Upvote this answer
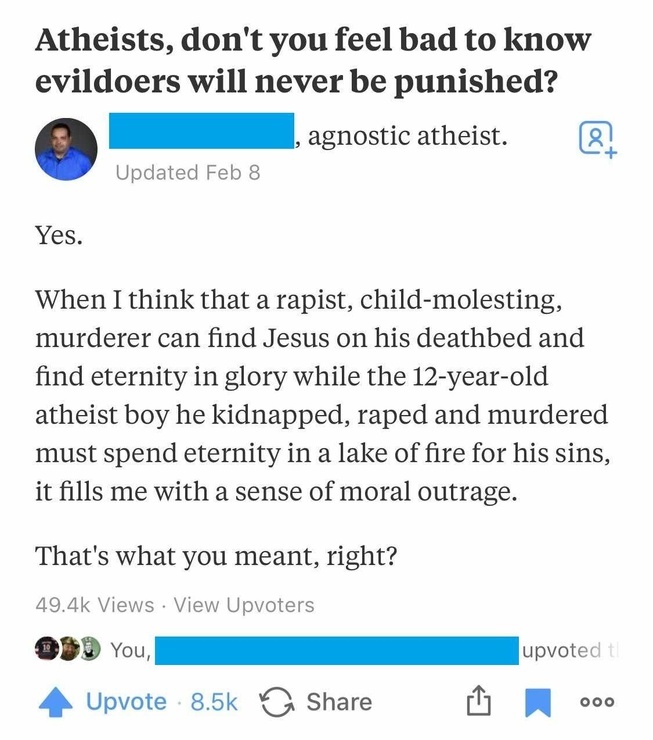 coord(103,701)
